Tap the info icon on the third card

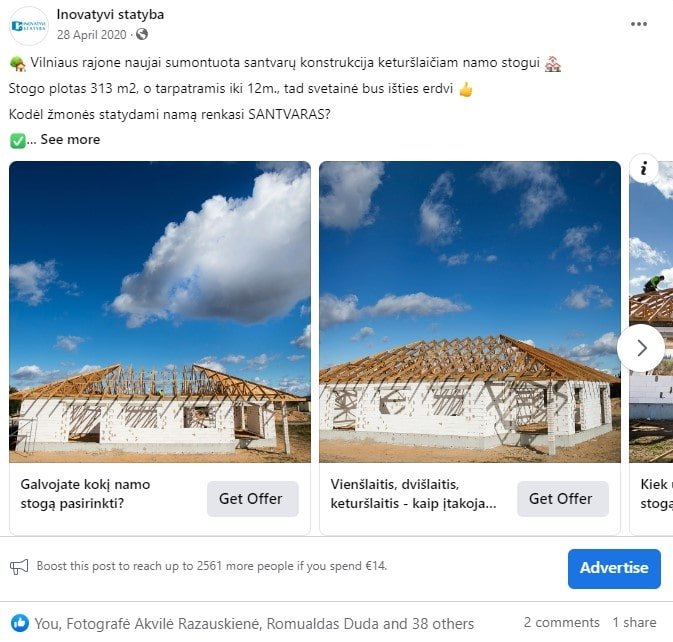coord(647,167)
